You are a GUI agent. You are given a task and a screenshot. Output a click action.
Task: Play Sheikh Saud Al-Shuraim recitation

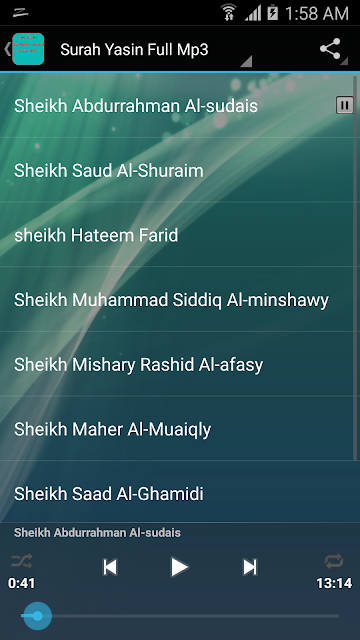(x=178, y=171)
